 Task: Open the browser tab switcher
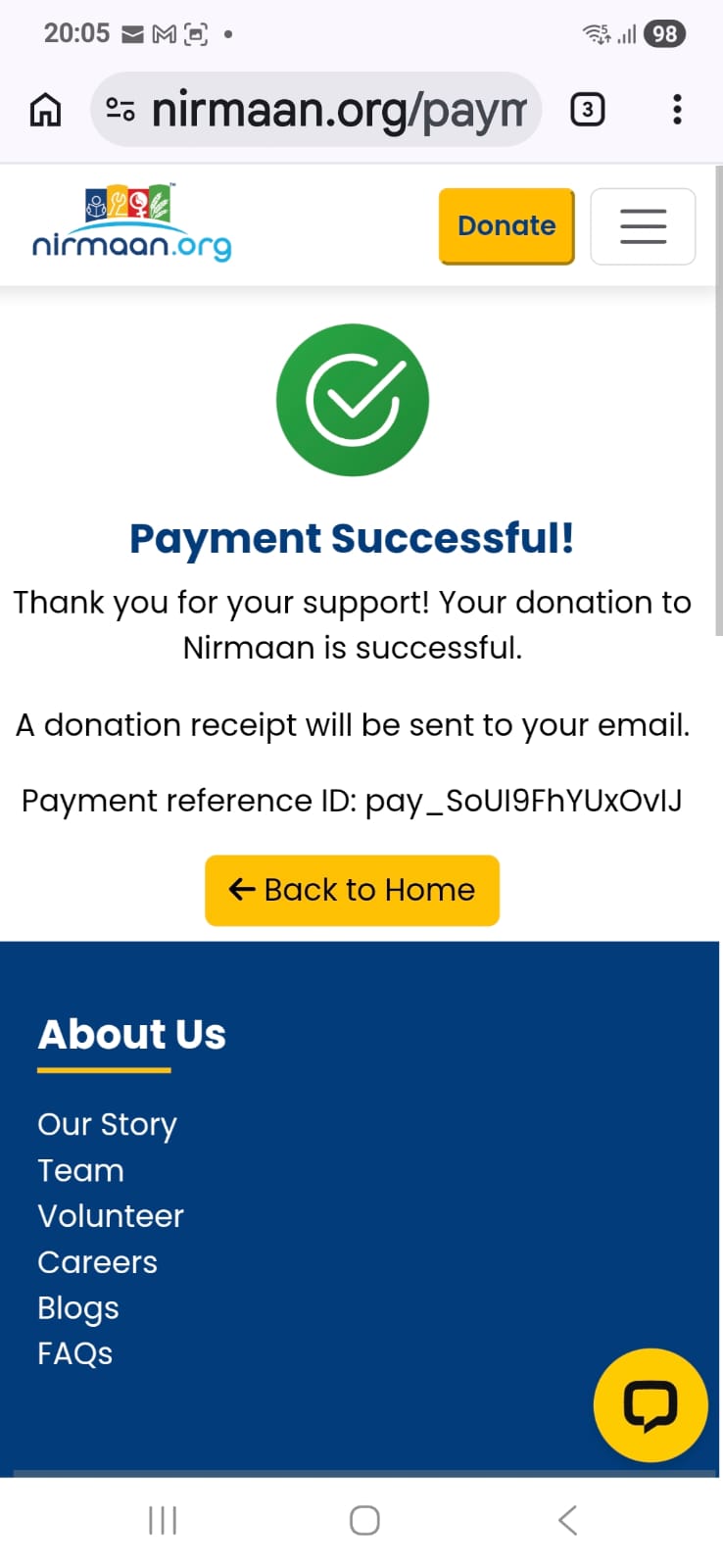tap(587, 110)
